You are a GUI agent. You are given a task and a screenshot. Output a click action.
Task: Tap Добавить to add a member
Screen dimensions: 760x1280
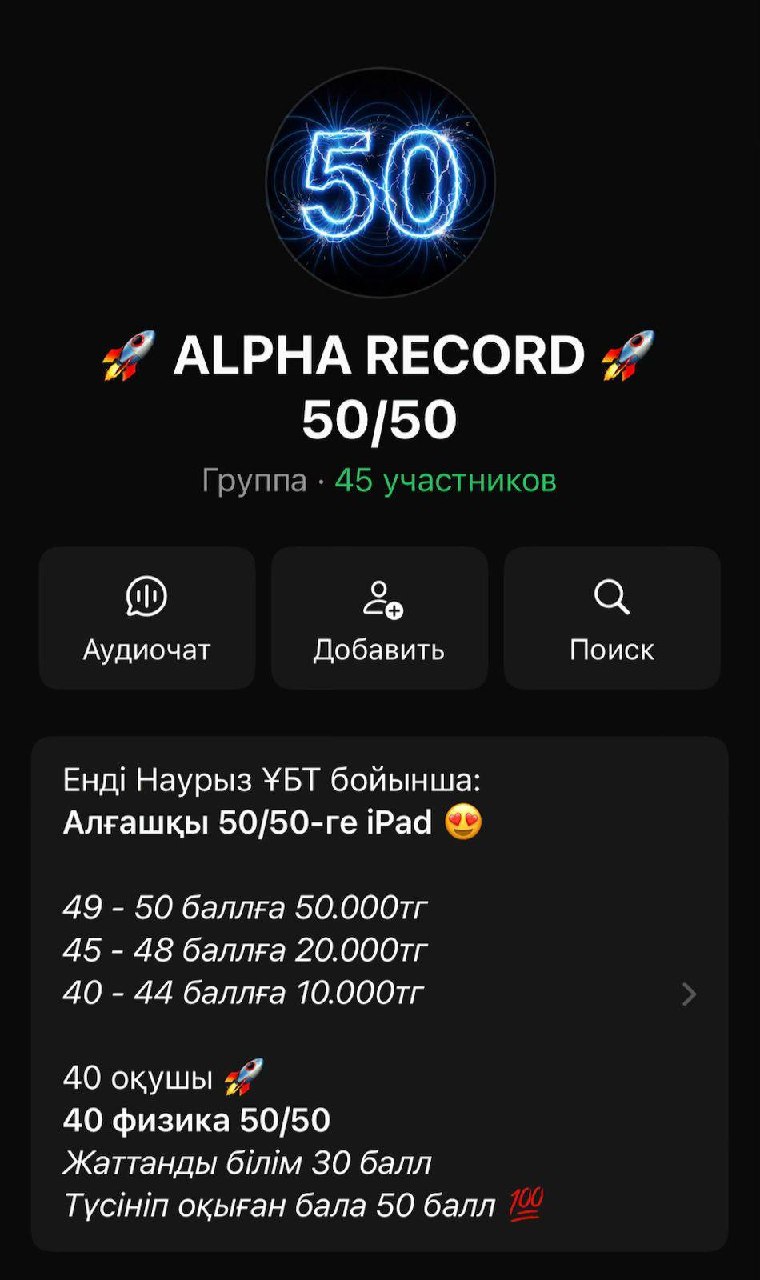click(379, 618)
